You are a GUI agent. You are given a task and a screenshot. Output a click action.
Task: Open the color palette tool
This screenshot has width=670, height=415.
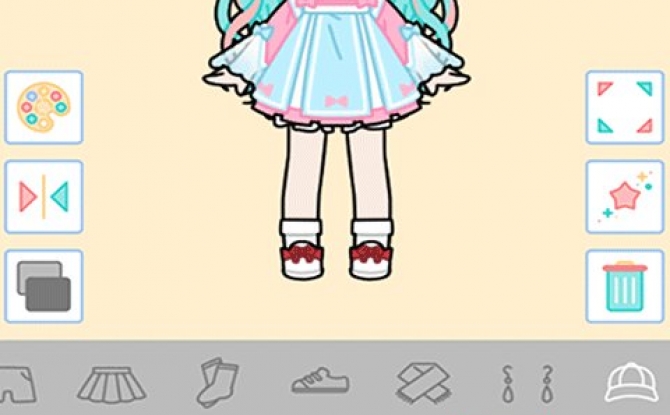(x=43, y=106)
